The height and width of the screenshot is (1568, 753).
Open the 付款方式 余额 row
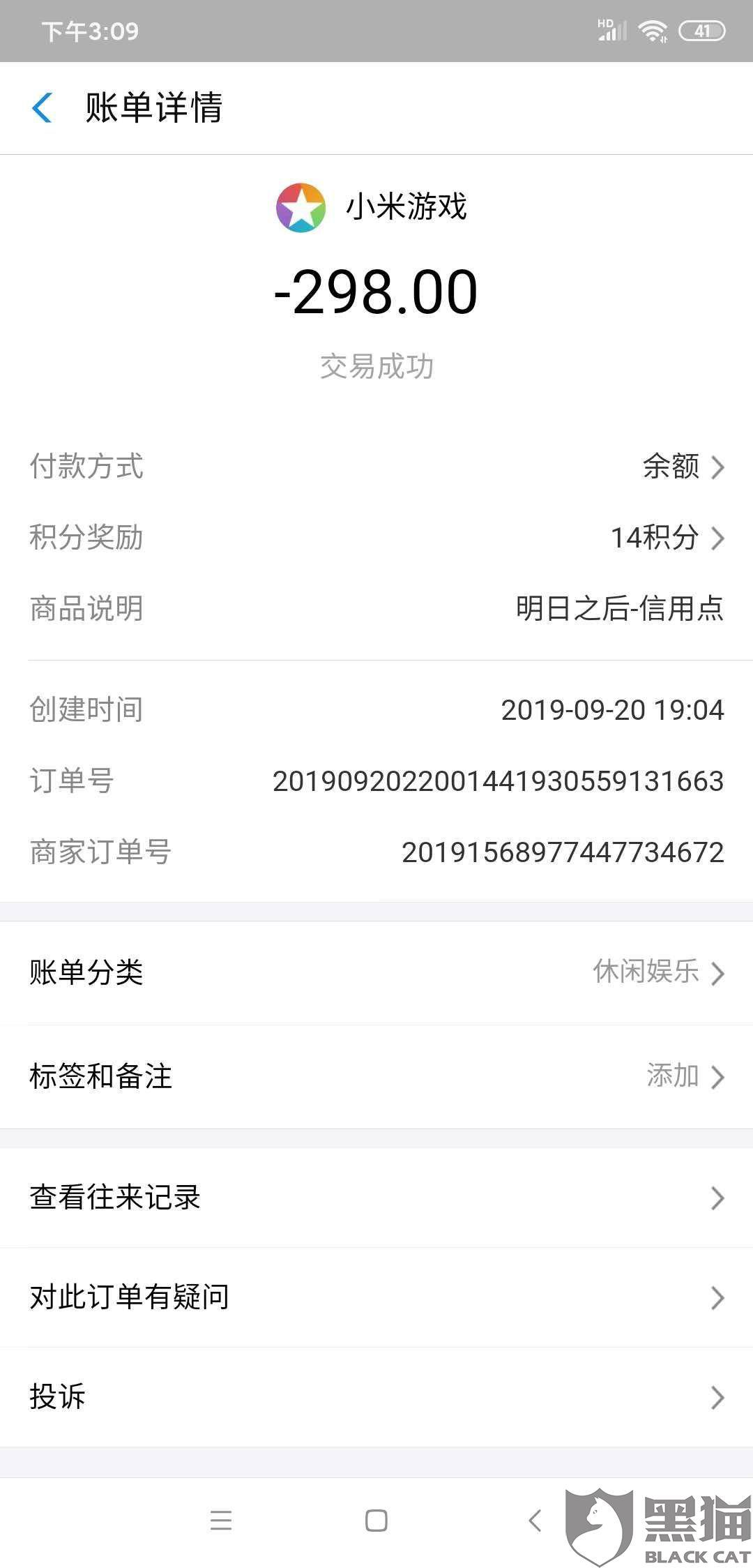click(376, 467)
